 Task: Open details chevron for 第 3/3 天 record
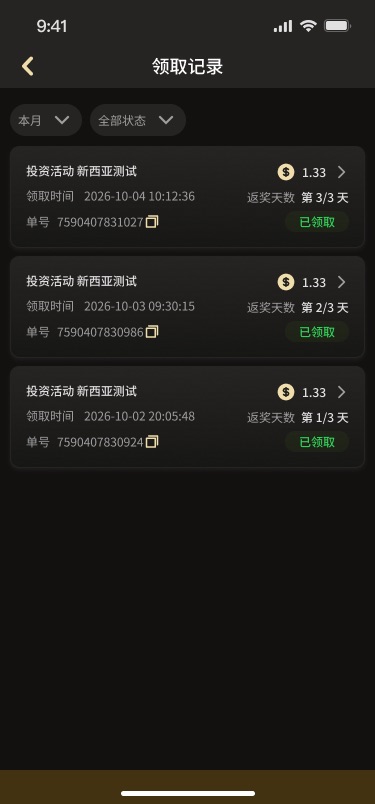point(342,172)
